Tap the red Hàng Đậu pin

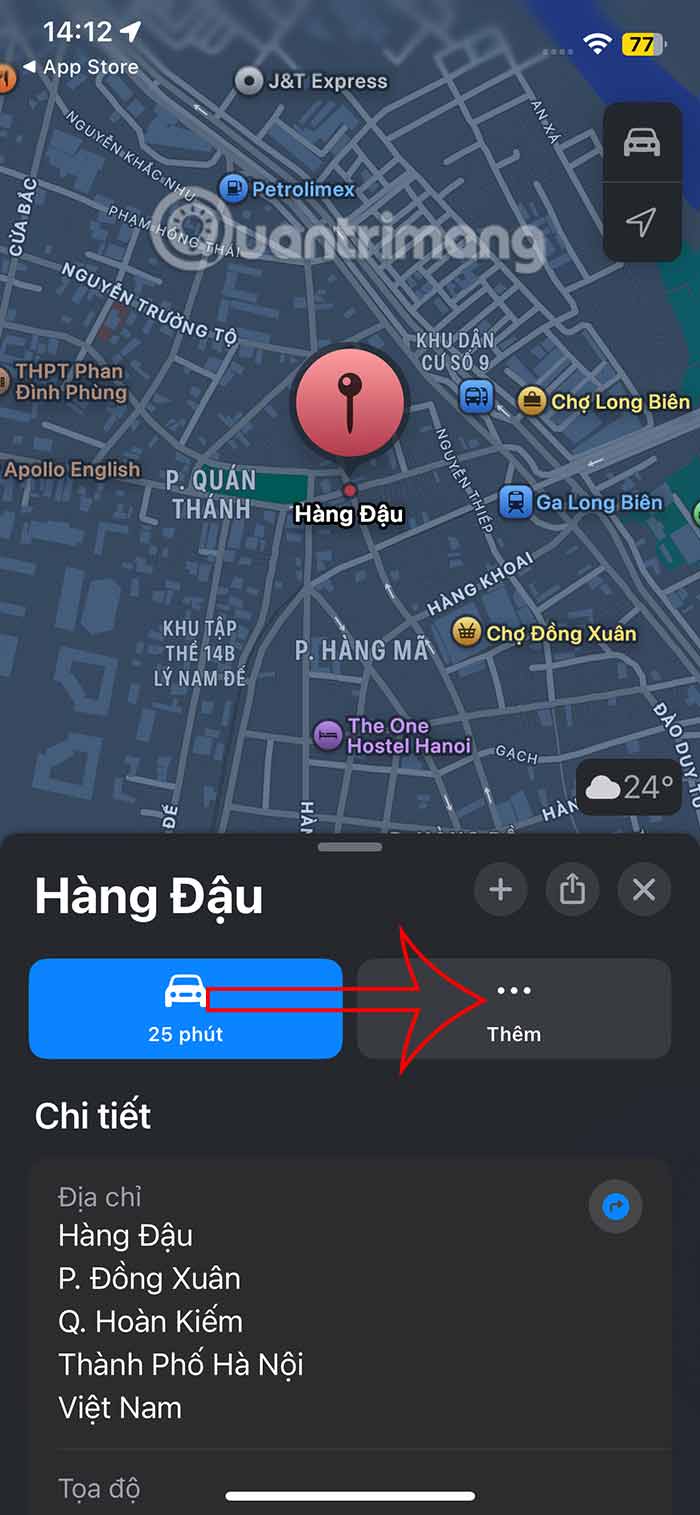coord(349,402)
